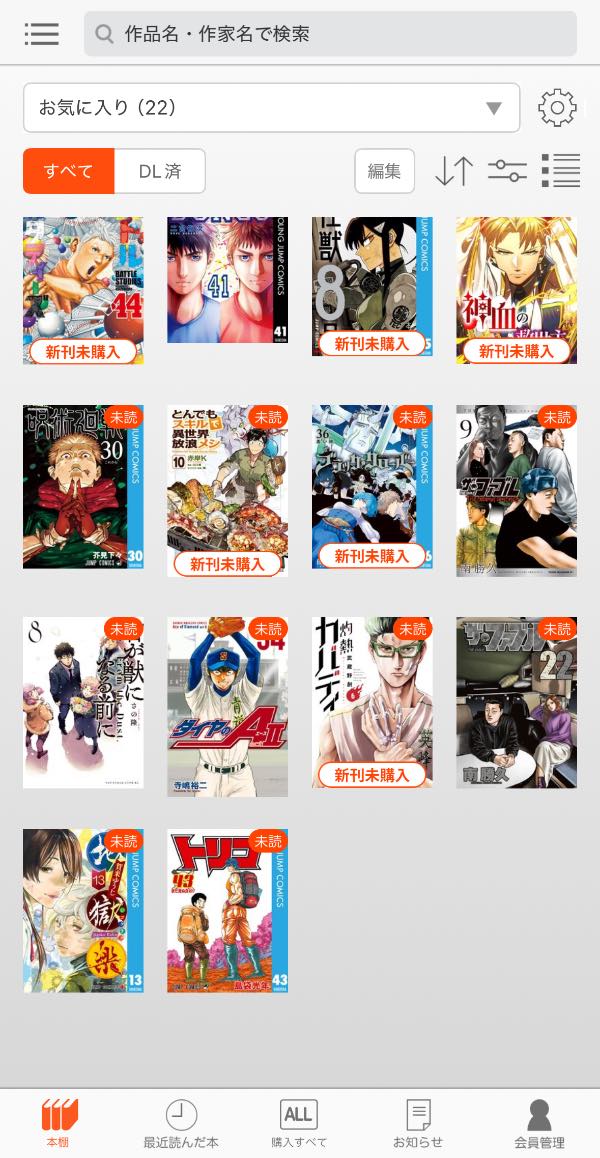Open トリコ volume 43
The image size is (600, 1158).
pyautogui.click(x=227, y=910)
